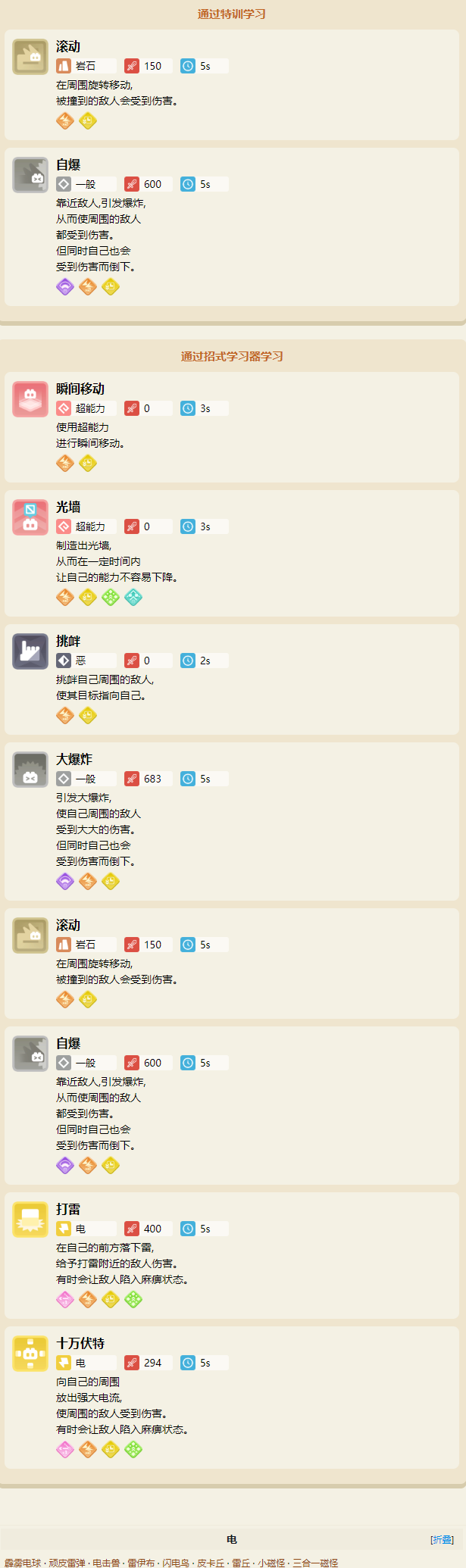Open the 皮卡丘 link
The width and height of the screenshot is (466, 1568).
pos(211,1562)
